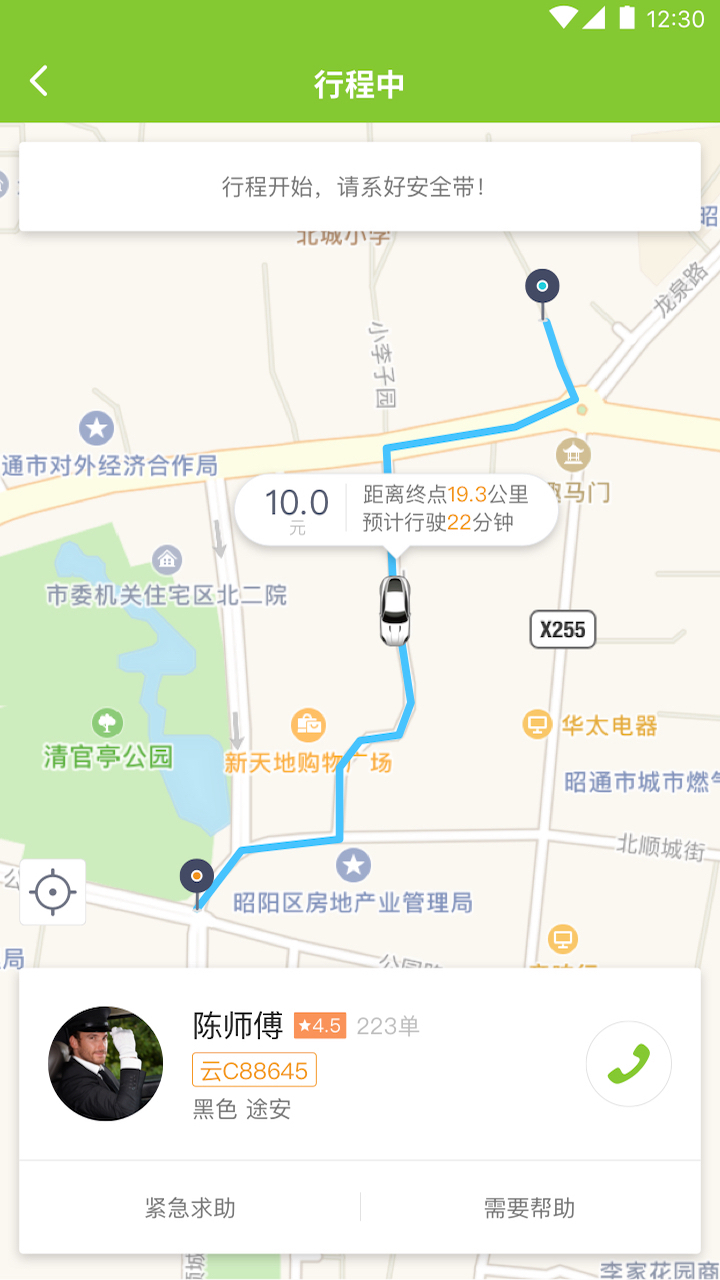The width and height of the screenshot is (720, 1280).
Task: Tap the star icon near 昭阳区房地产业管理局
Action: coord(352,866)
